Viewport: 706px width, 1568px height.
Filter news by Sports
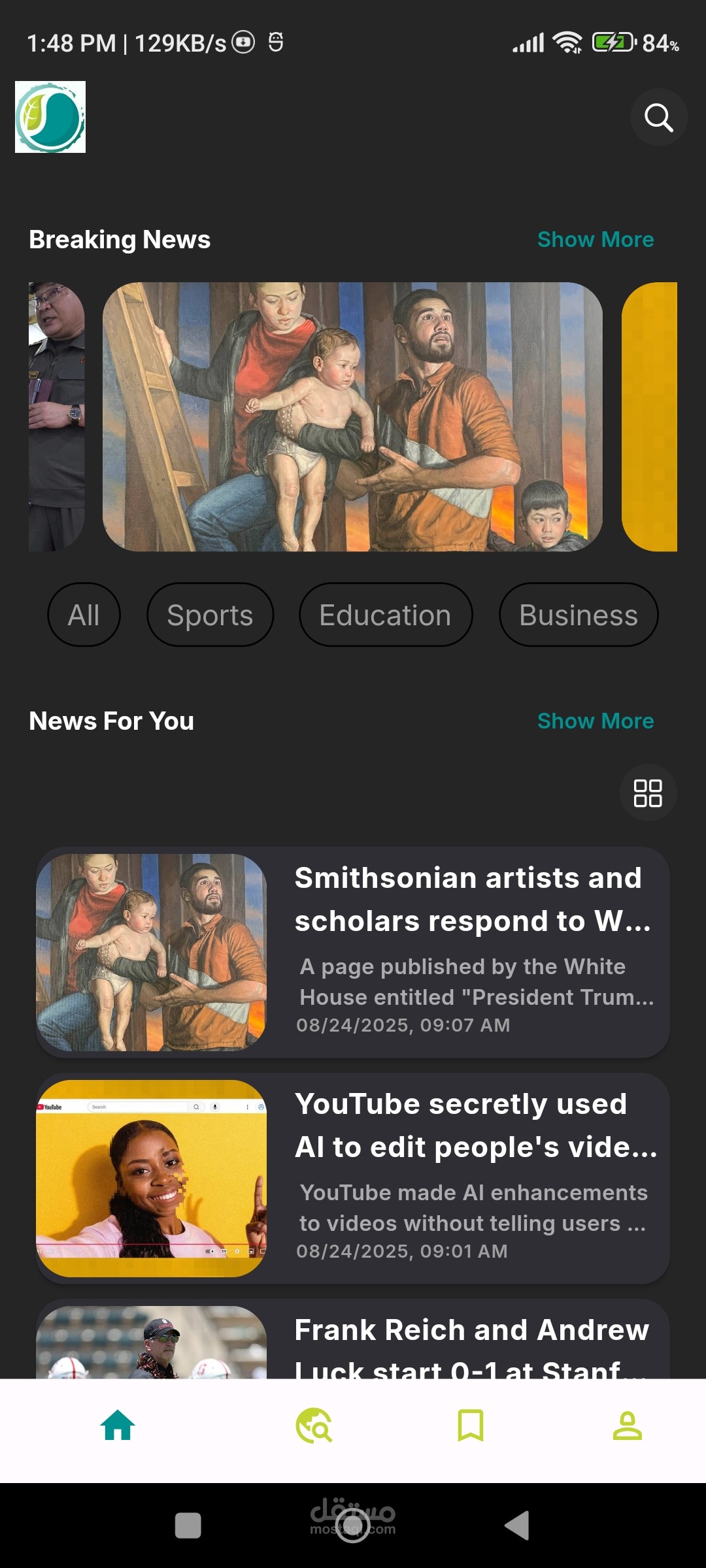[x=210, y=615]
